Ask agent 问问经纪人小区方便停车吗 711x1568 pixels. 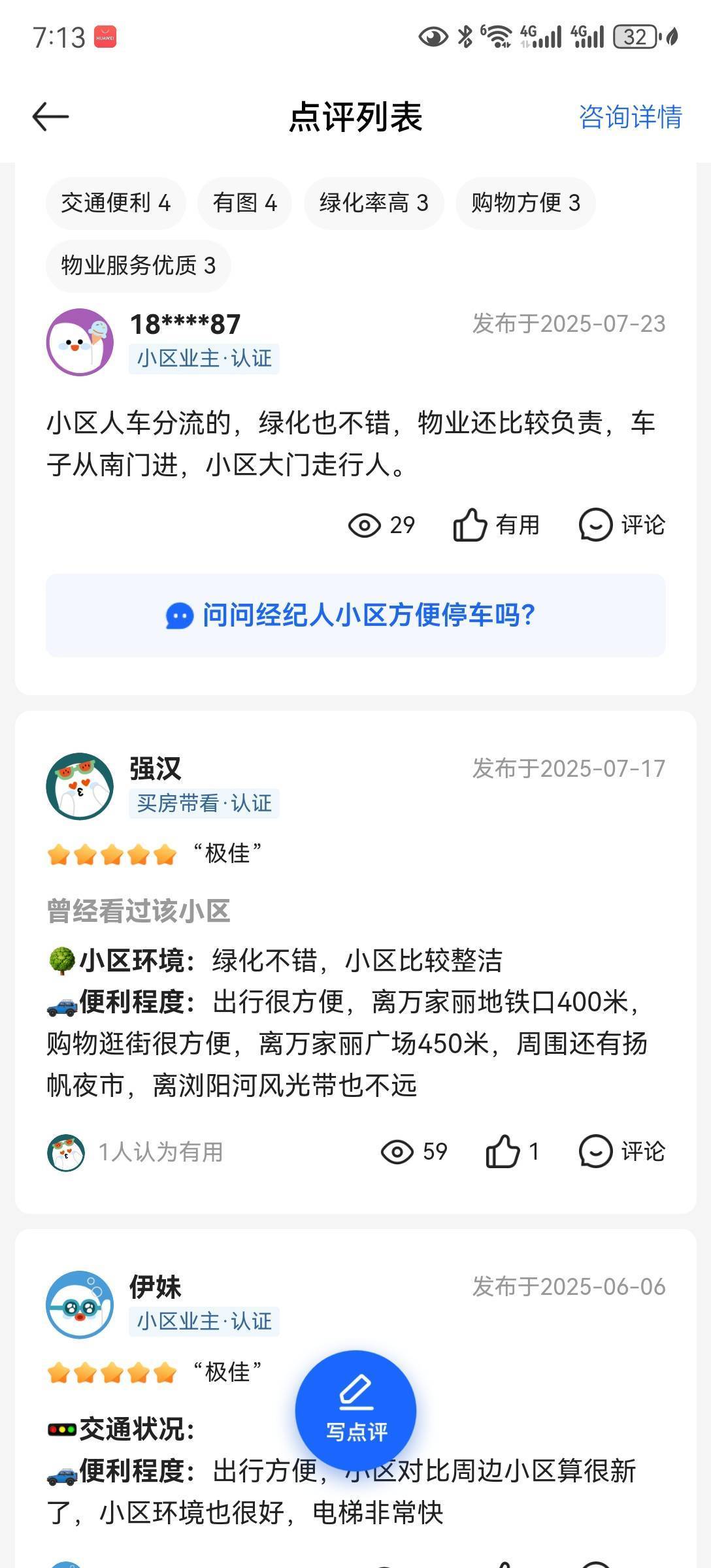coord(355,615)
